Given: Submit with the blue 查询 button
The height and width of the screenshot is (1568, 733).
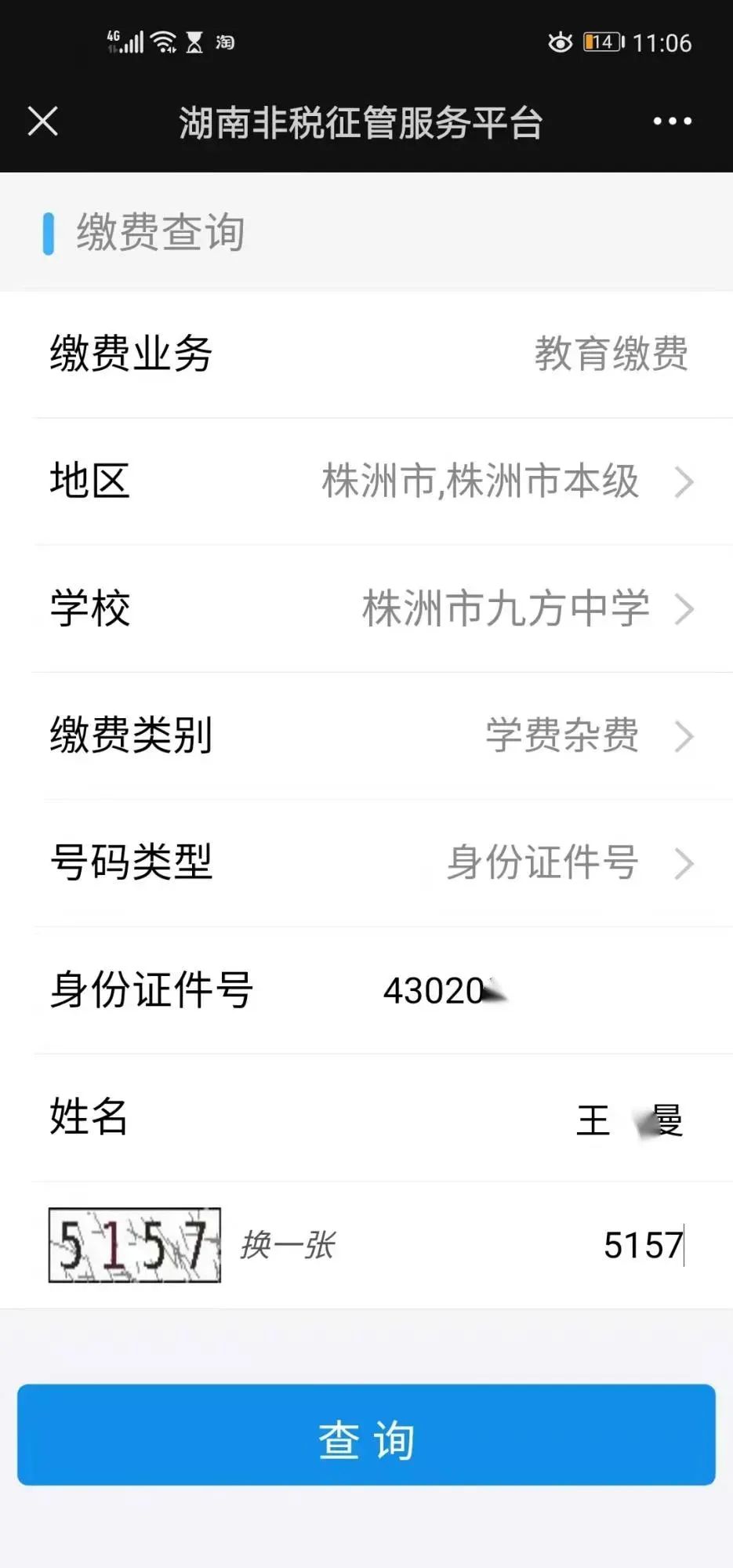Looking at the screenshot, I should 366,1435.
